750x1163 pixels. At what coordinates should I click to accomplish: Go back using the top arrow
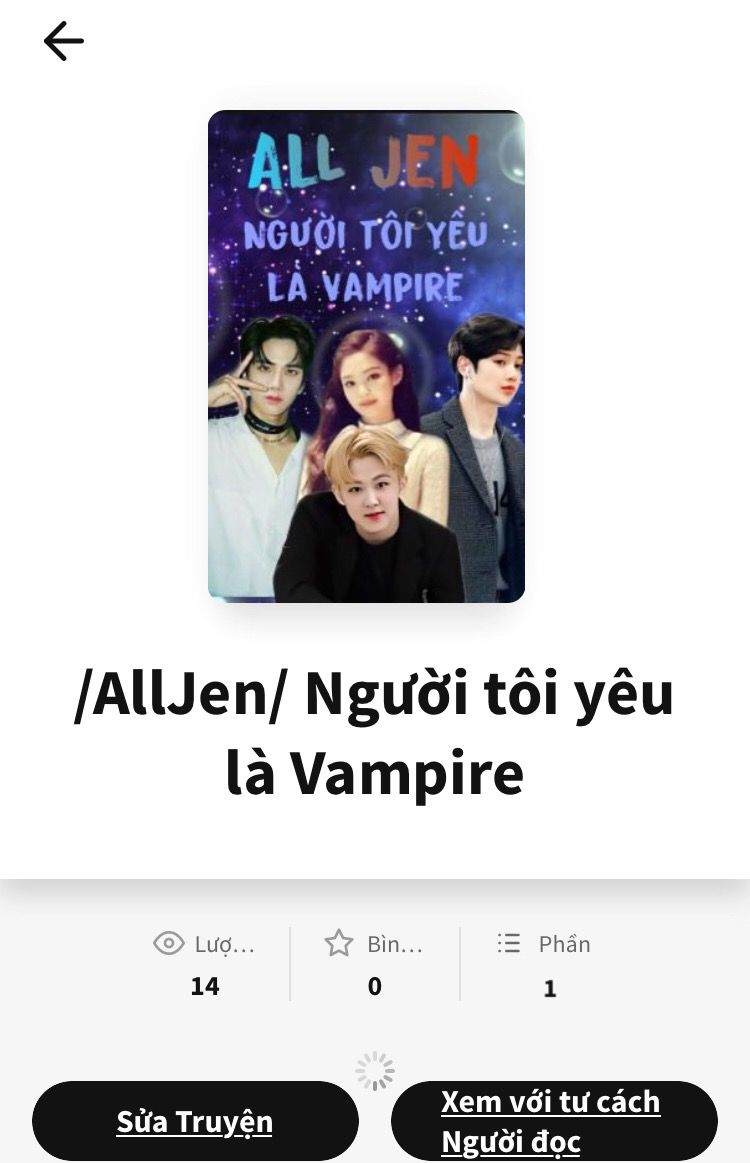[64, 41]
